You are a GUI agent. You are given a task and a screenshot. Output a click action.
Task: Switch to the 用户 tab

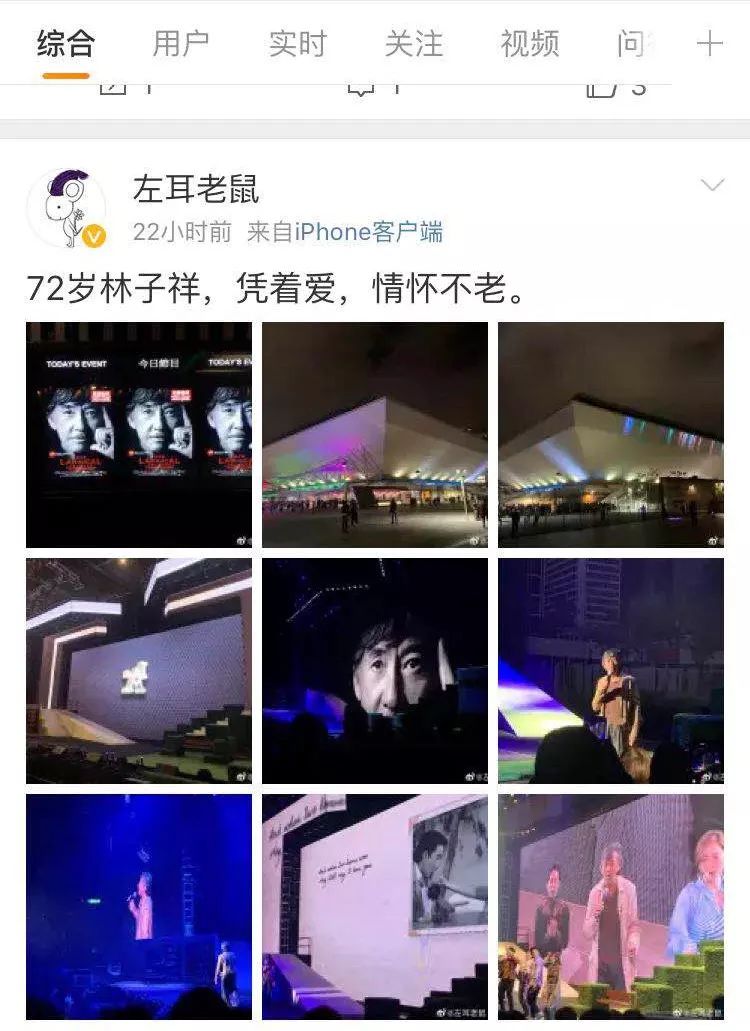181,44
